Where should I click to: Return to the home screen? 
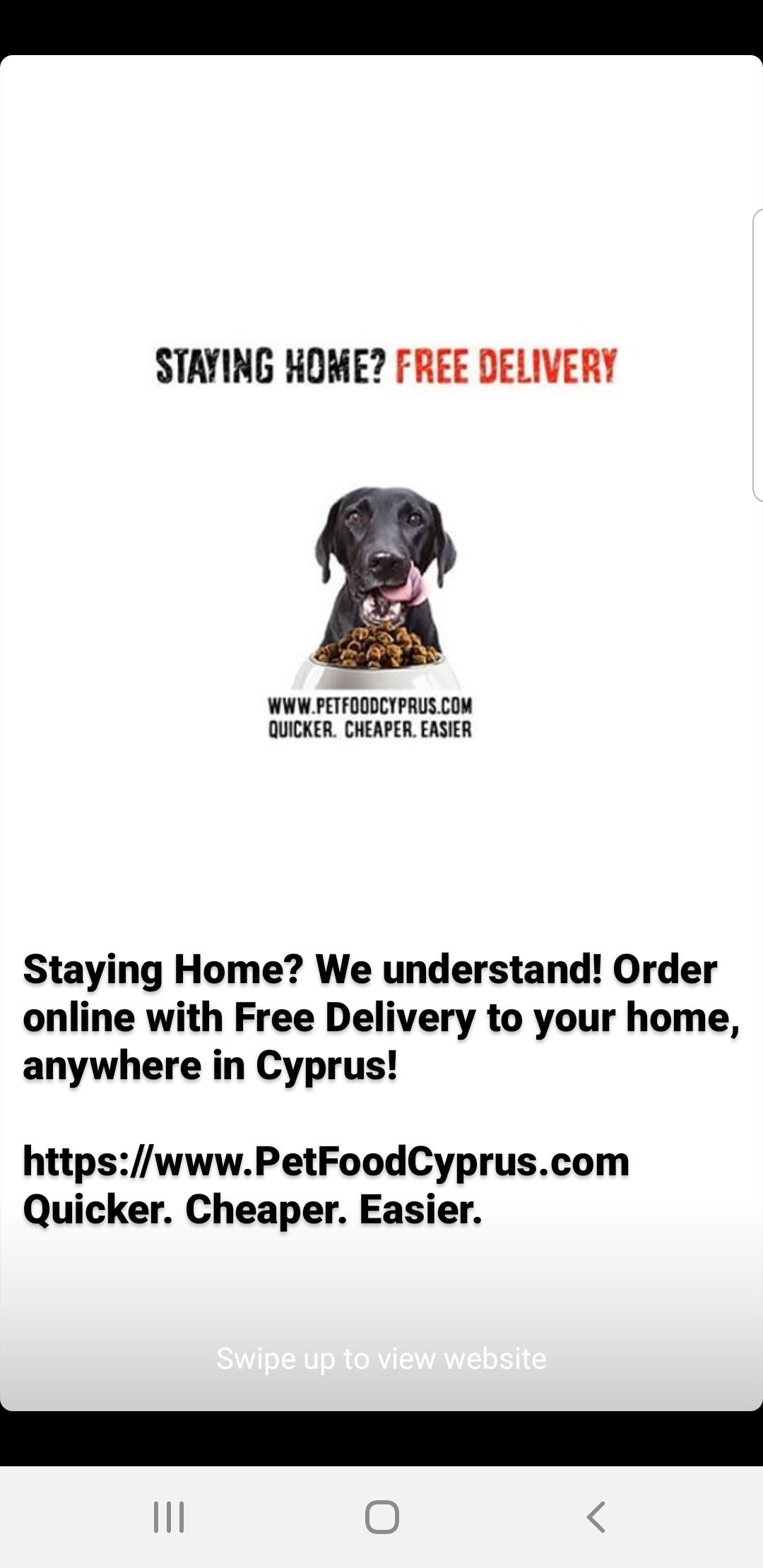[x=381, y=1516]
